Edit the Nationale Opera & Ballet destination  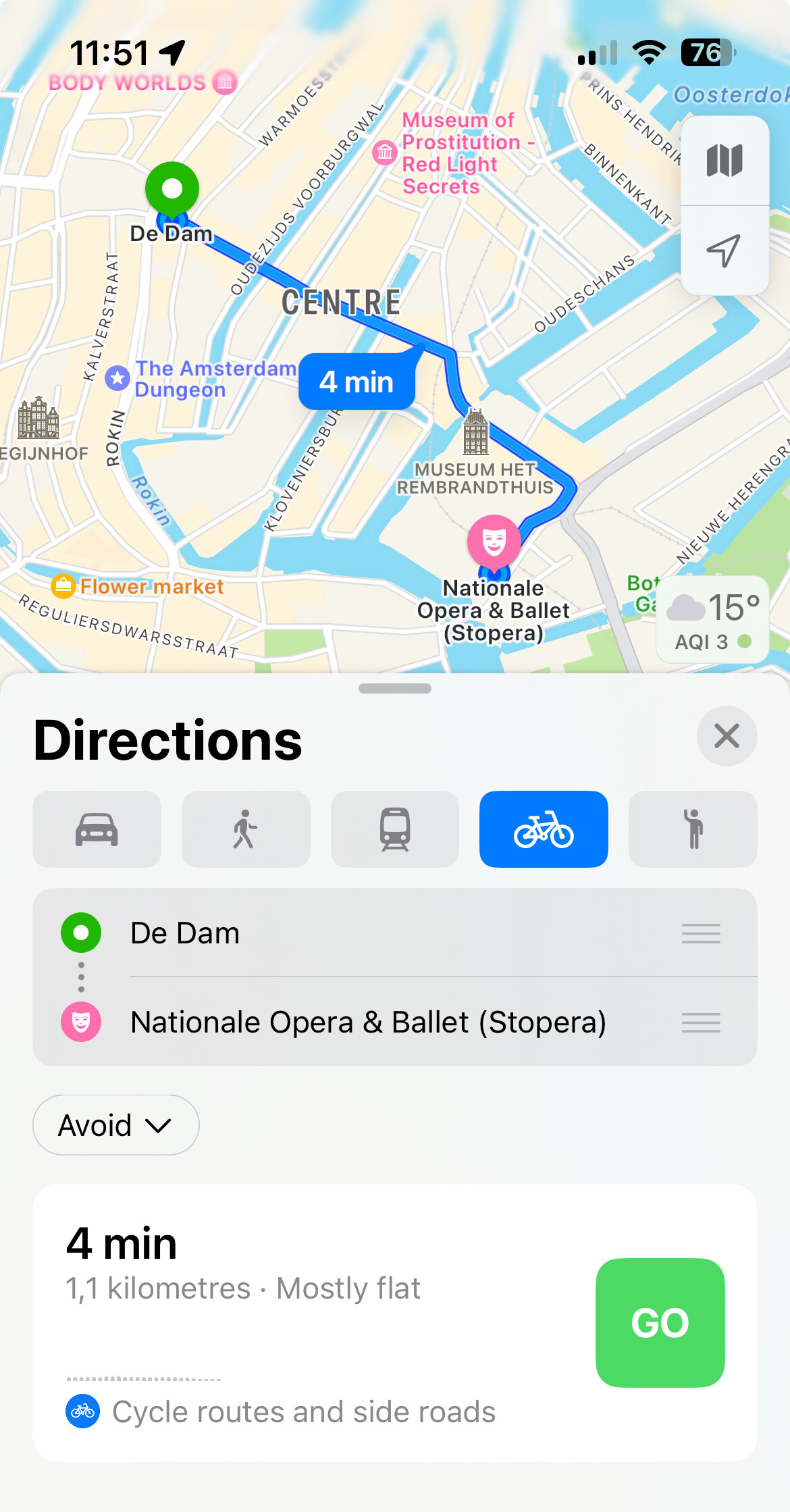pos(395,1022)
